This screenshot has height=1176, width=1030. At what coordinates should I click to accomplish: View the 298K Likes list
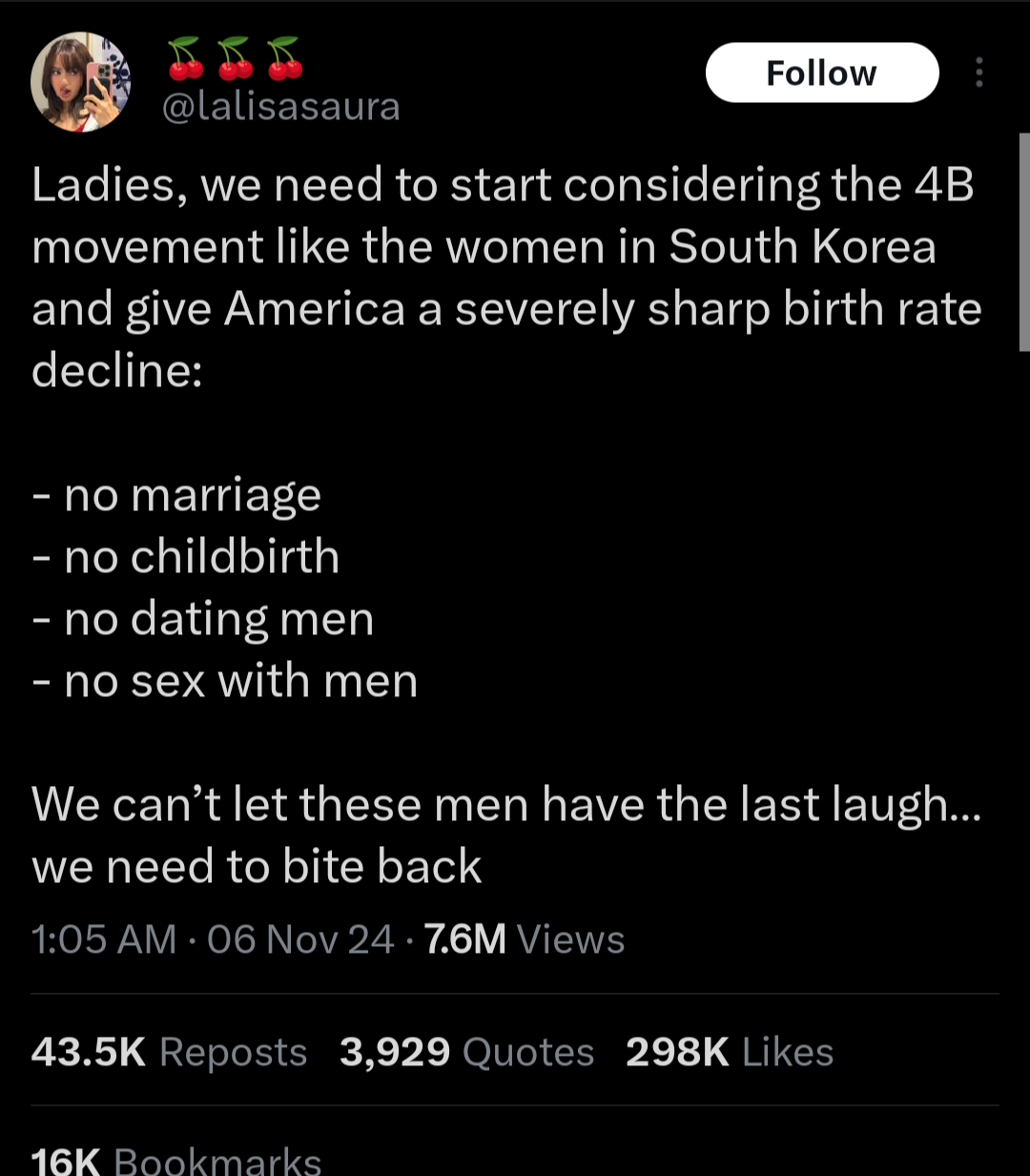[x=730, y=1052]
